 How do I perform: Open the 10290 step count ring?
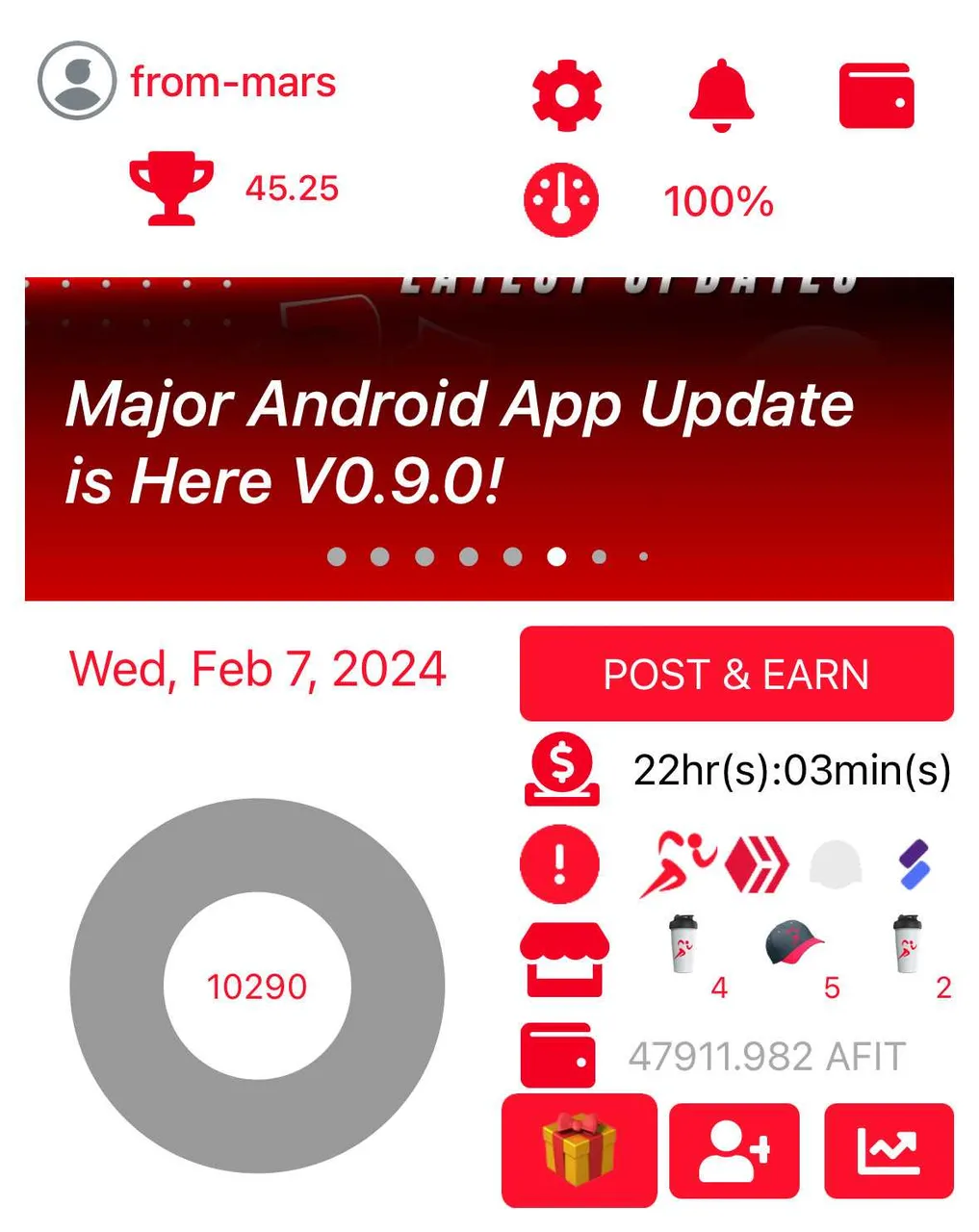[257, 986]
